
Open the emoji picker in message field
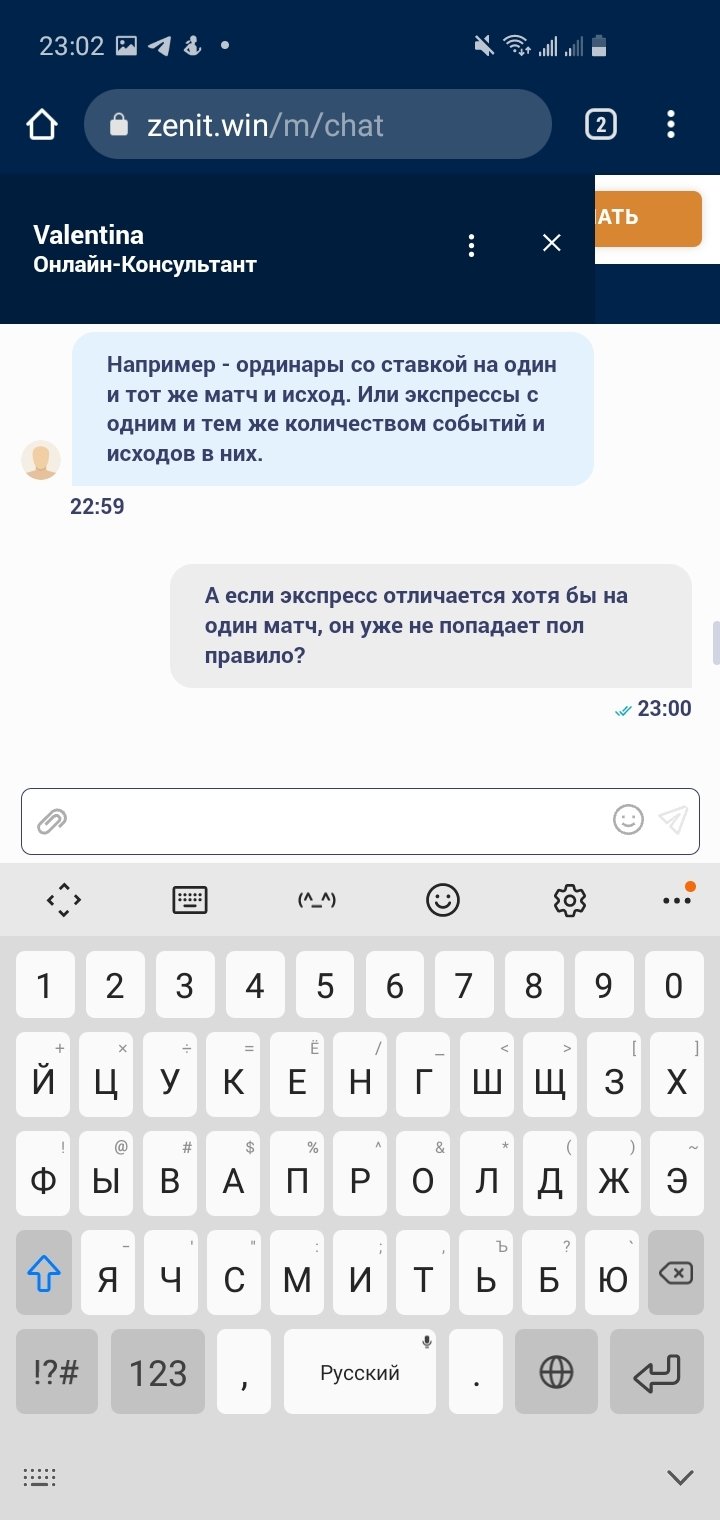coord(628,821)
